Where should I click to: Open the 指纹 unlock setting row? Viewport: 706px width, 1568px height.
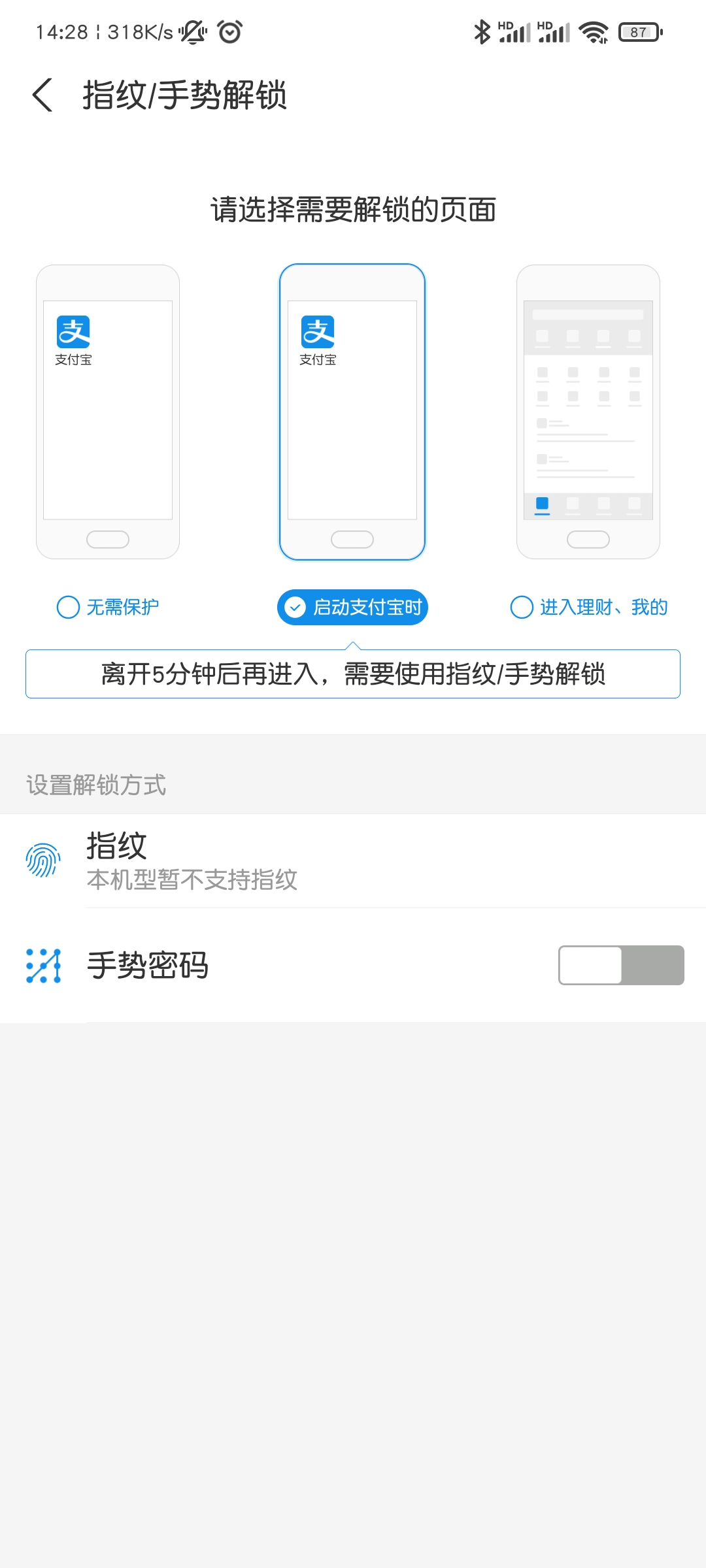pyautogui.click(x=353, y=861)
